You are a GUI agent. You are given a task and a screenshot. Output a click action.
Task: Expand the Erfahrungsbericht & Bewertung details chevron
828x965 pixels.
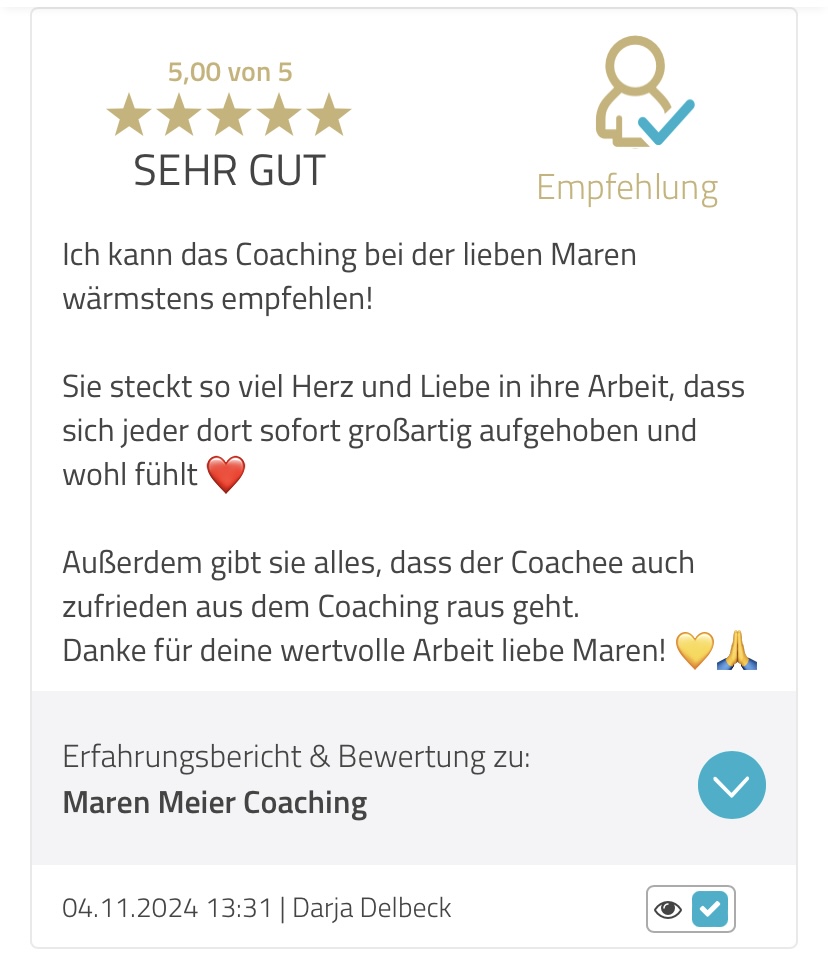coord(731,785)
